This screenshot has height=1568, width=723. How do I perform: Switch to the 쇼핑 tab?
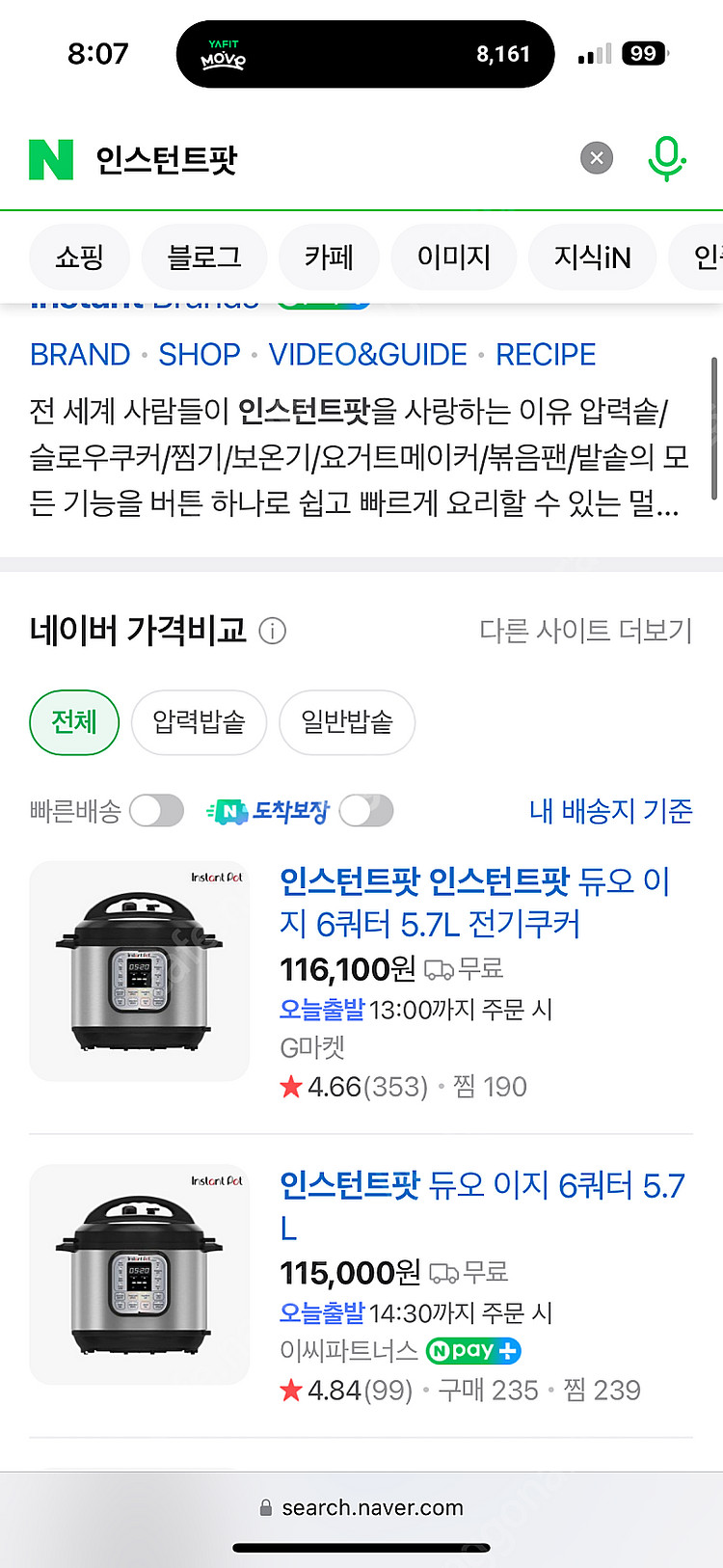click(79, 257)
